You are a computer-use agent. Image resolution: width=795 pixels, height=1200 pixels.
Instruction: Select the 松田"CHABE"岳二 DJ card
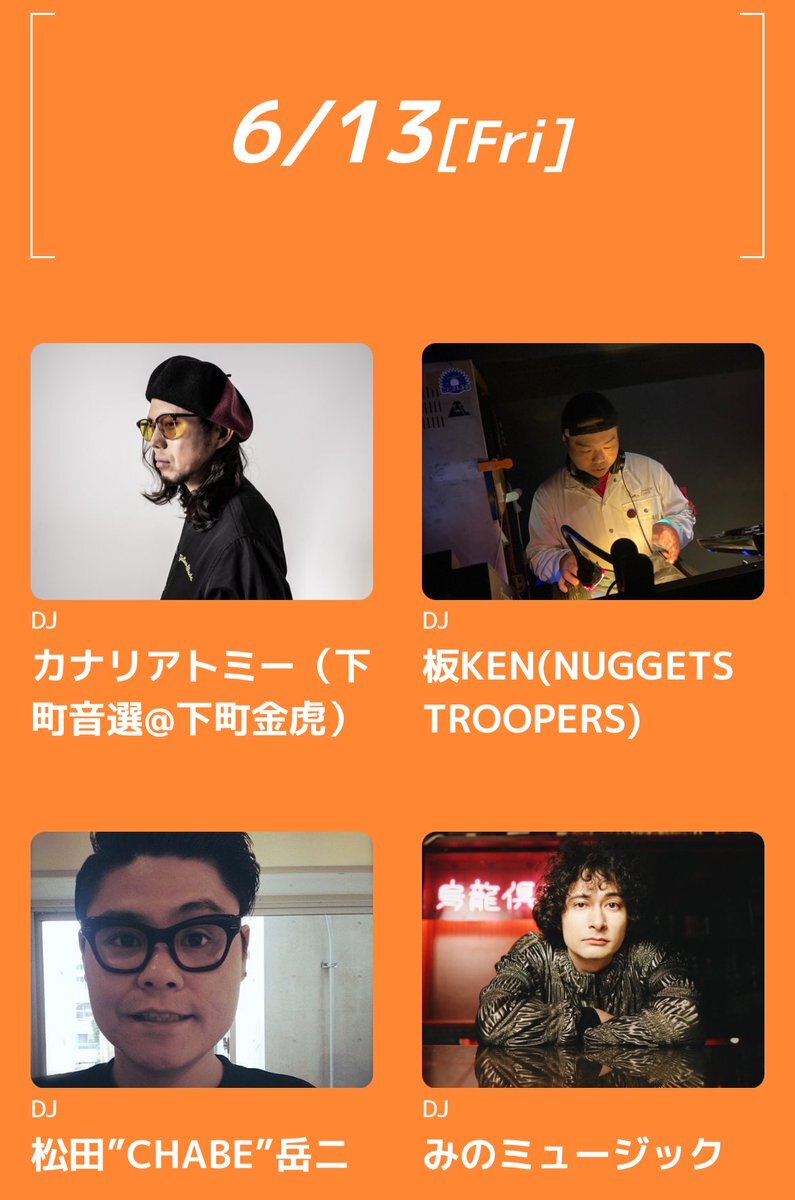[x=201, y=960]
